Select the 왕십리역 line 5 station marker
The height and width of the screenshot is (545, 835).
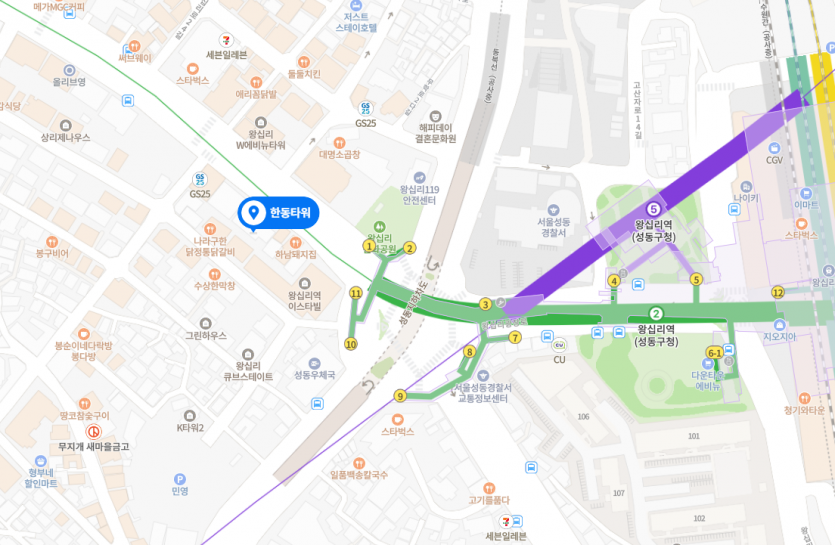click(654, 209)
